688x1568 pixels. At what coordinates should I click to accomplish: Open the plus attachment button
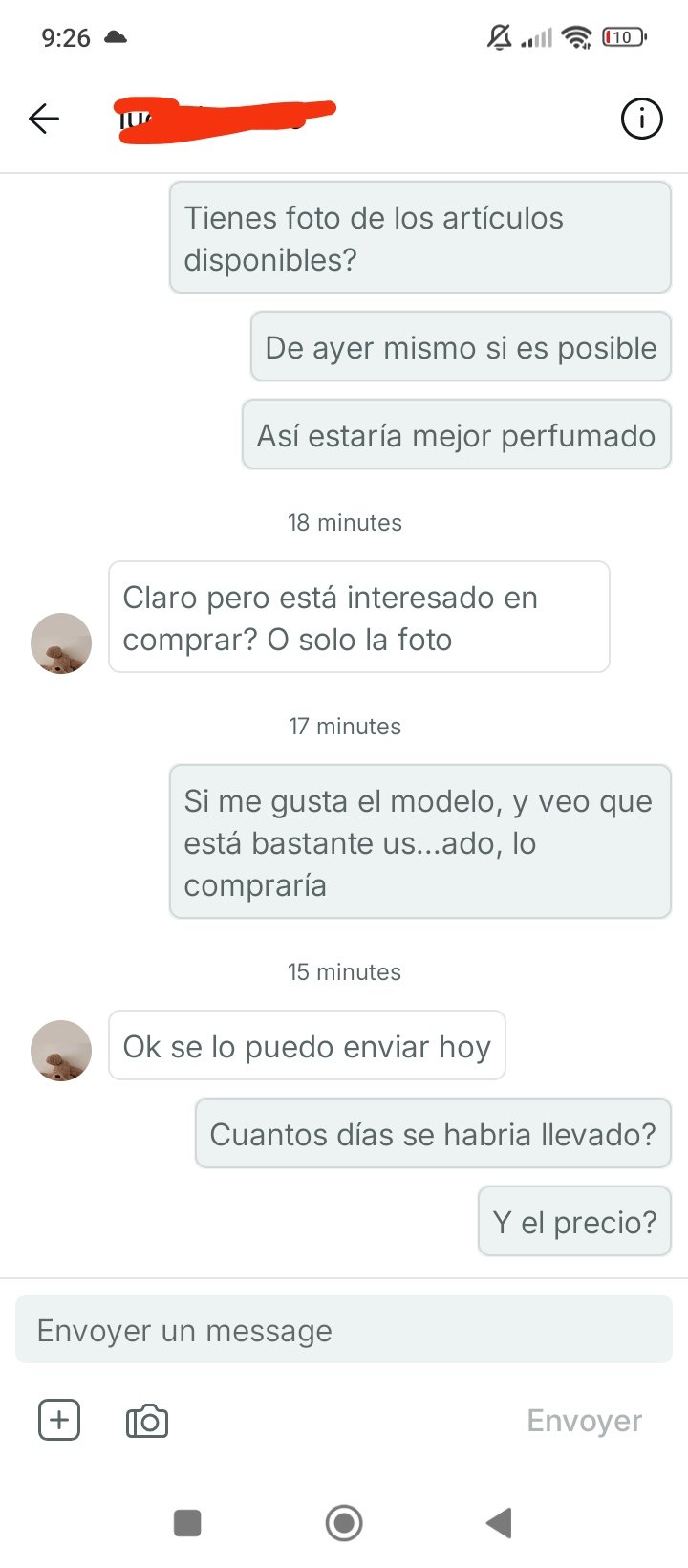tap(59, 1420)
